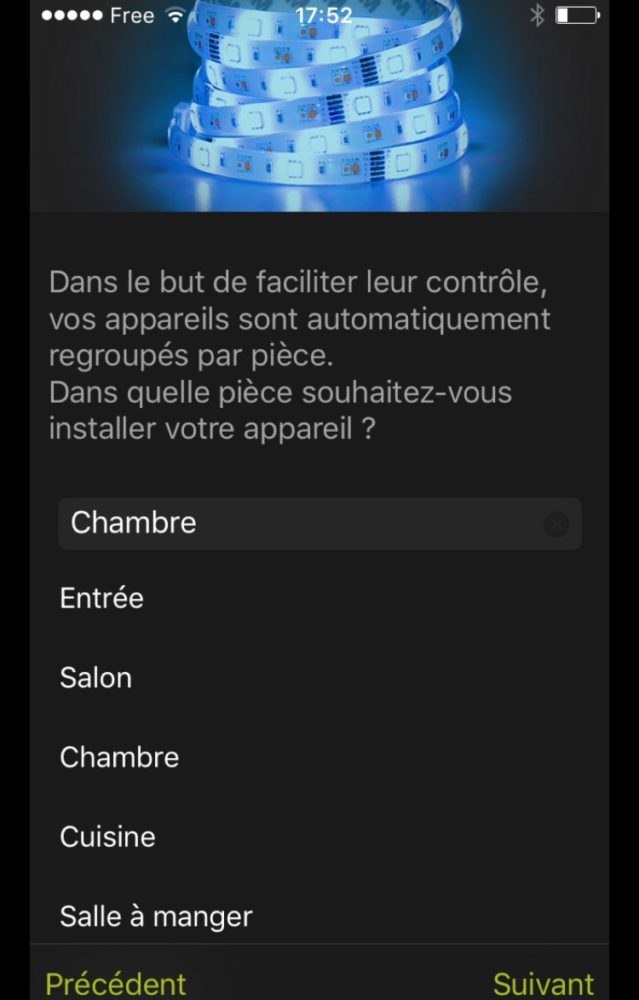Continue with the Suivant button
639x1000 pixels.
pyautogui.click(x=543, y=983)
